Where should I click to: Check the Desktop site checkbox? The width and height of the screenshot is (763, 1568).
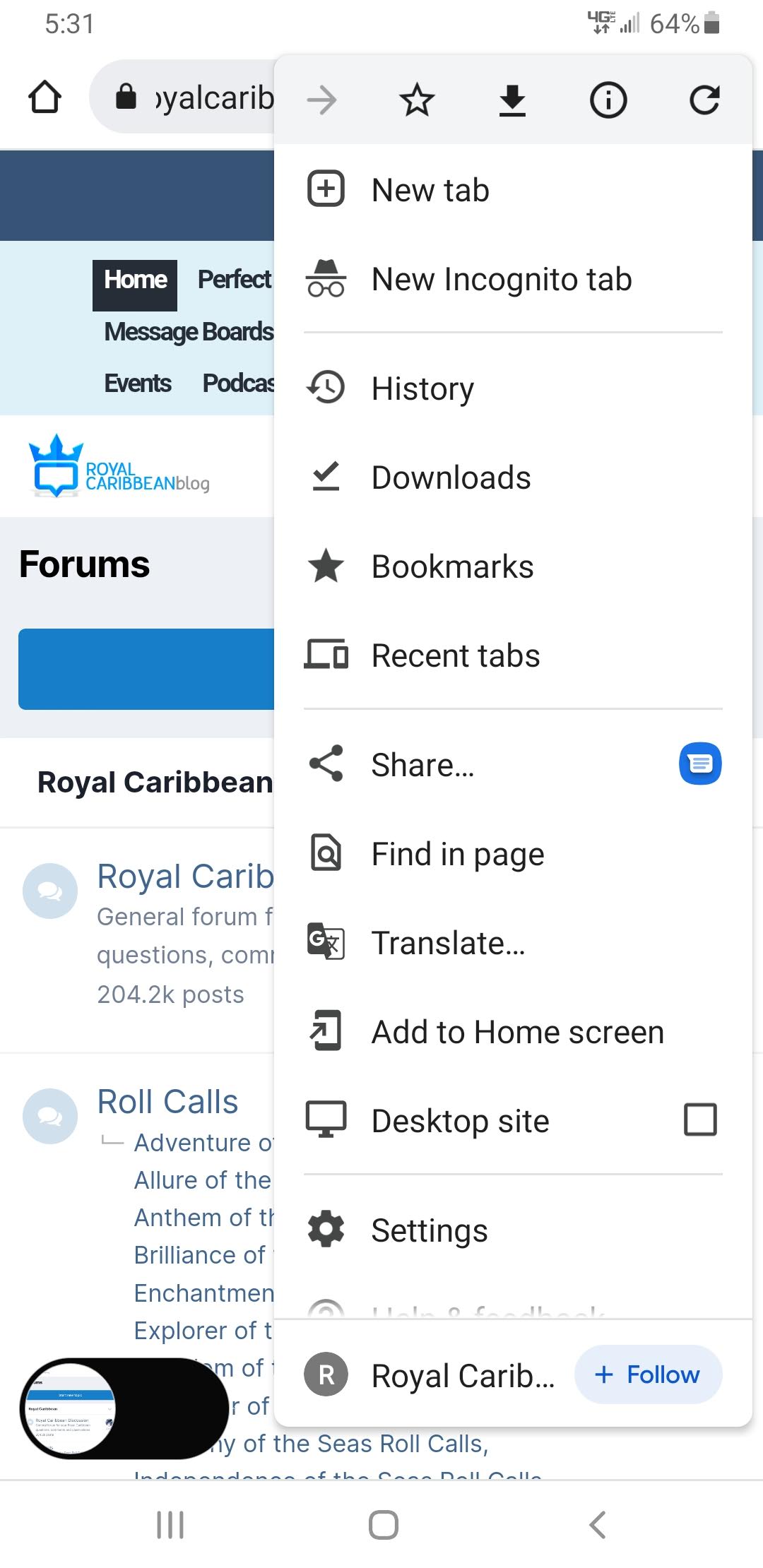700,1119
